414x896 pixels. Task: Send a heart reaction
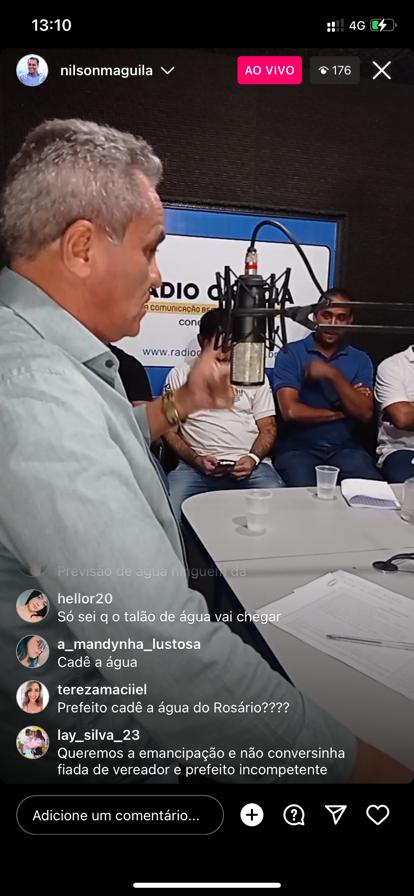click(x=377, y=815)
